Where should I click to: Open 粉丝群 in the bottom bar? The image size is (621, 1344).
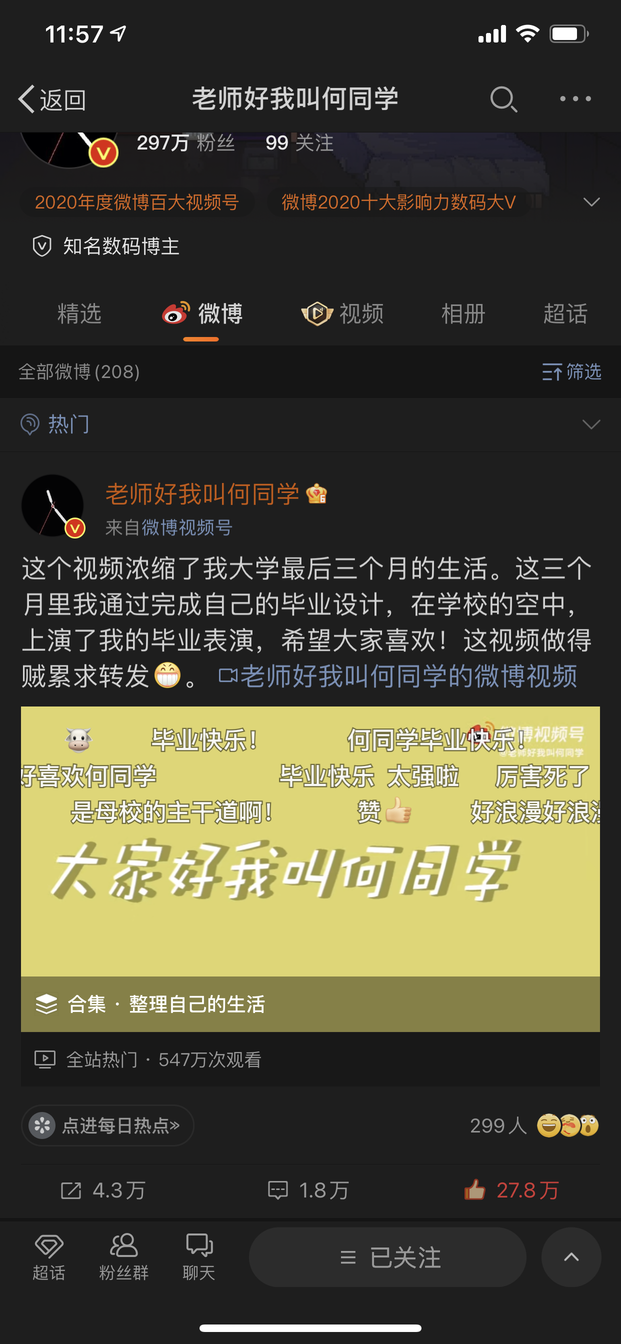coord(123,1256)
